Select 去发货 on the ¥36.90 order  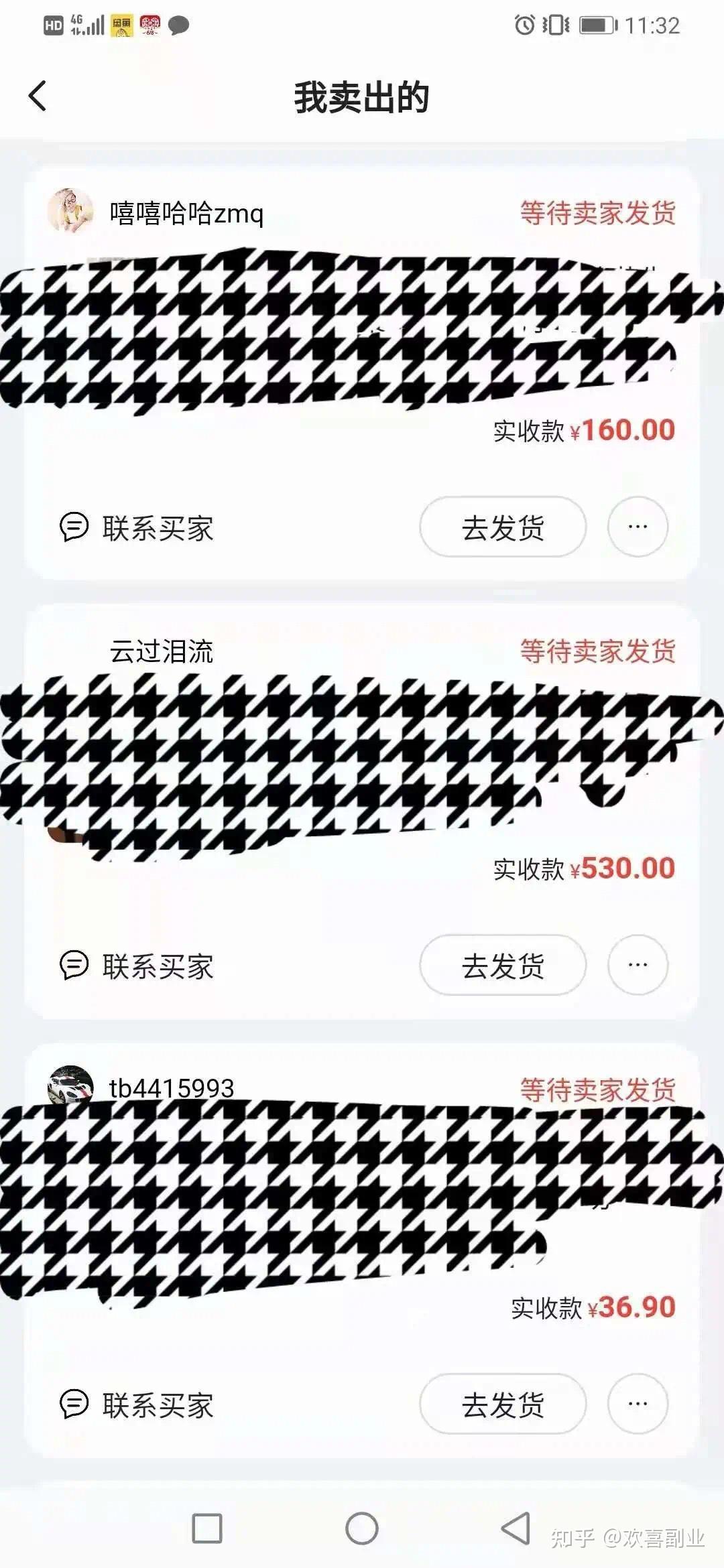pyautogui.click(x=503, y=1404)
